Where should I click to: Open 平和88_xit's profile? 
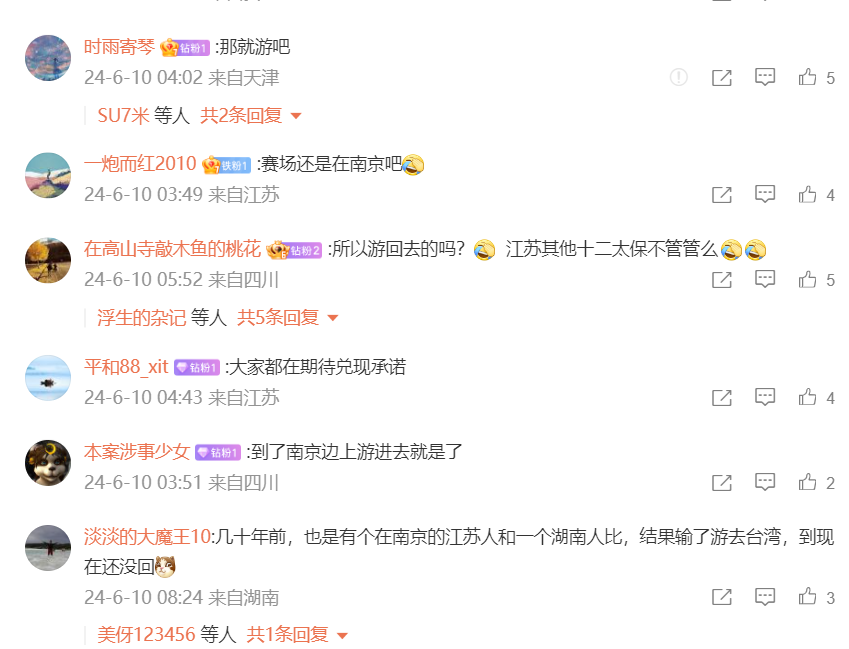click(125, 367)
